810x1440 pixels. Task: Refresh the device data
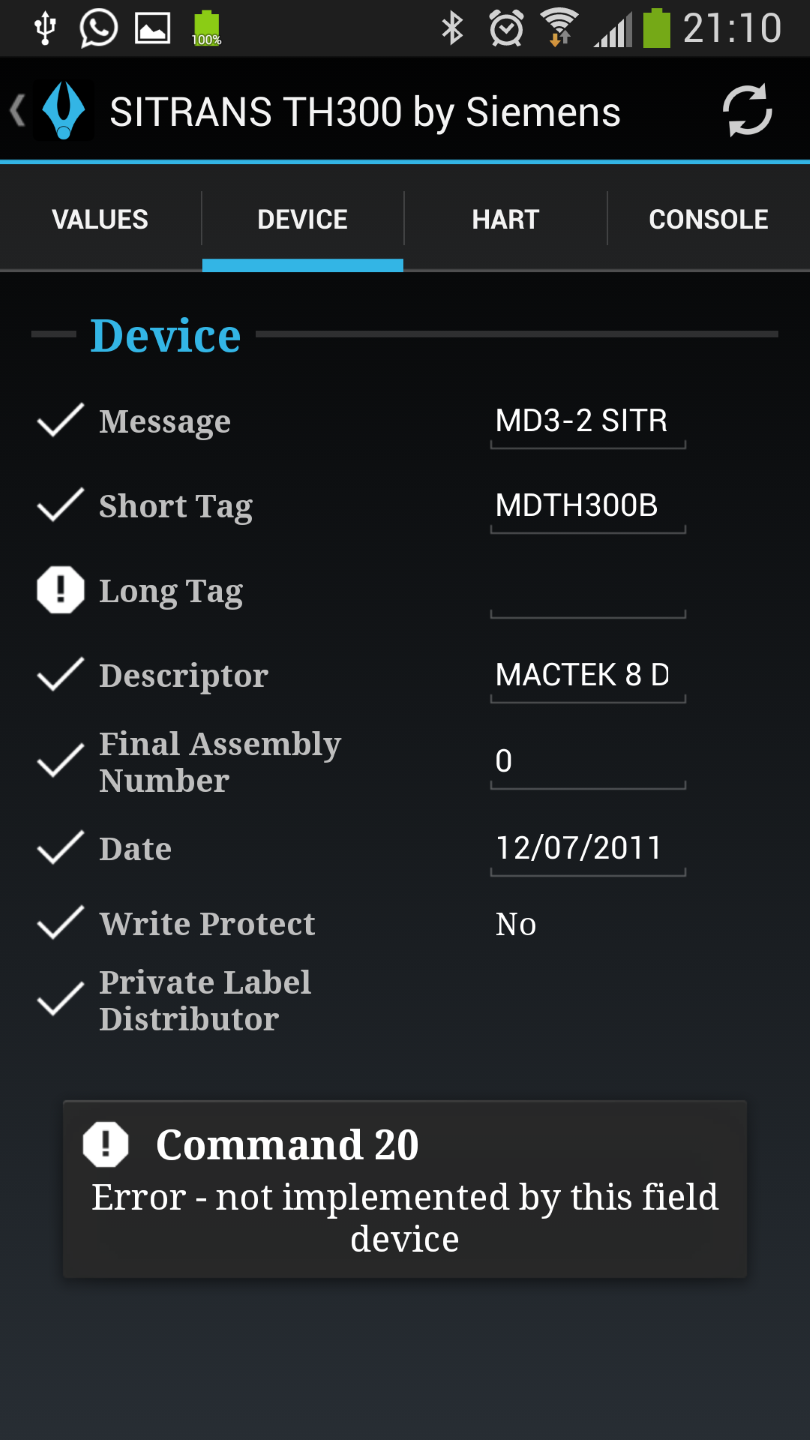[747, 111]
